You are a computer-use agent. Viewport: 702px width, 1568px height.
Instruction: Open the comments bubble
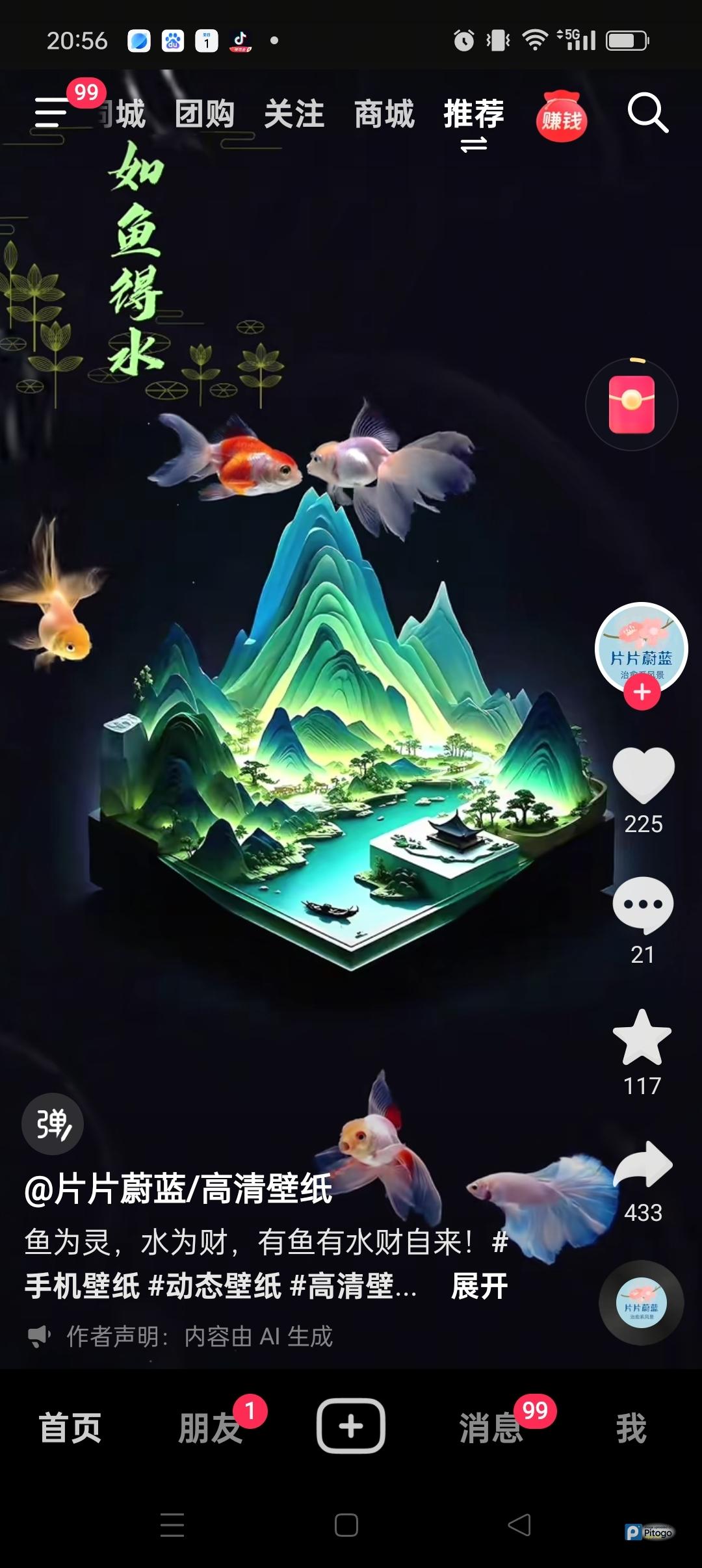tap(643, 905)
